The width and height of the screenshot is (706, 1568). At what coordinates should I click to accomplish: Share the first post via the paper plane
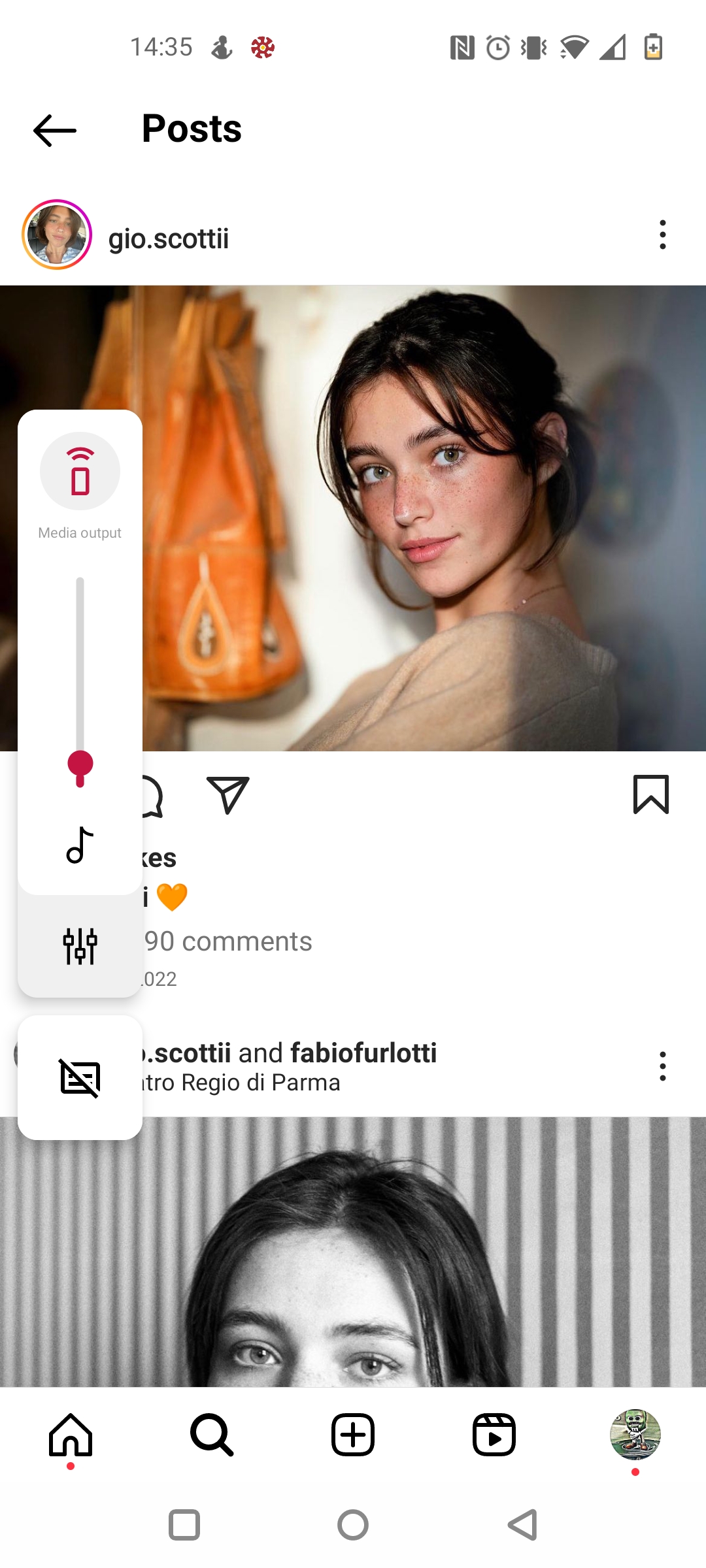pos(227,794)
